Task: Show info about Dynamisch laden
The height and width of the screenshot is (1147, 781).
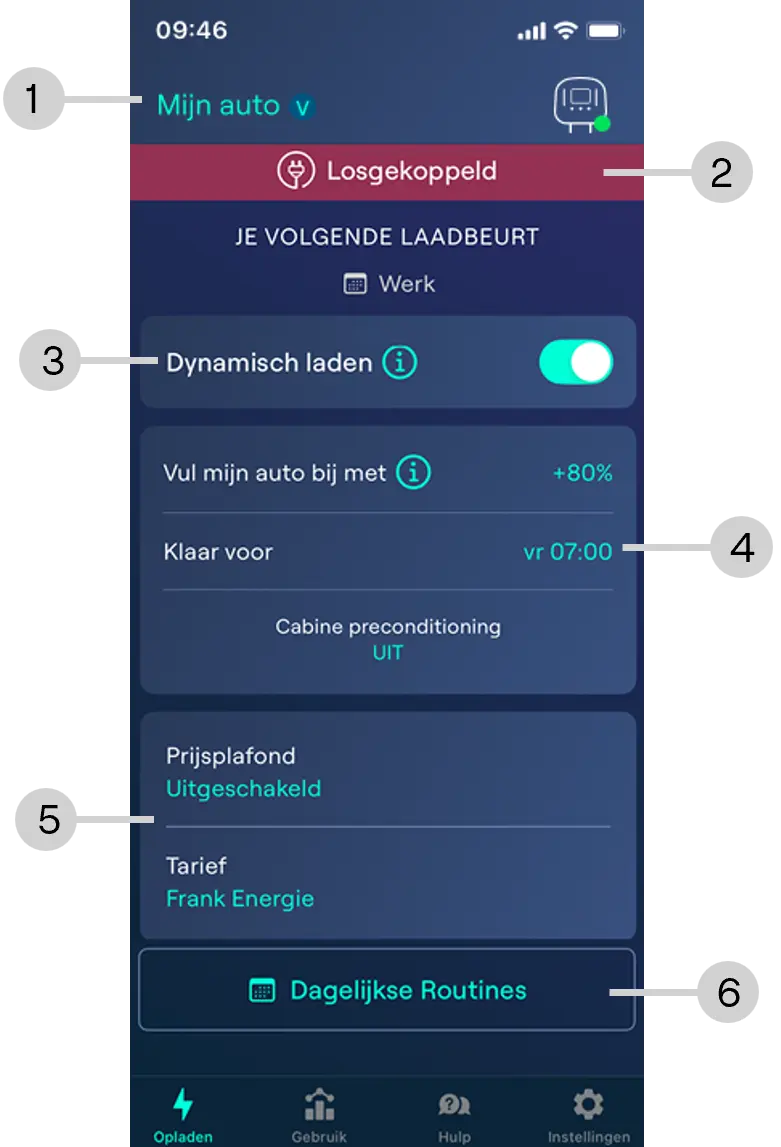Action: coord(400,363)
